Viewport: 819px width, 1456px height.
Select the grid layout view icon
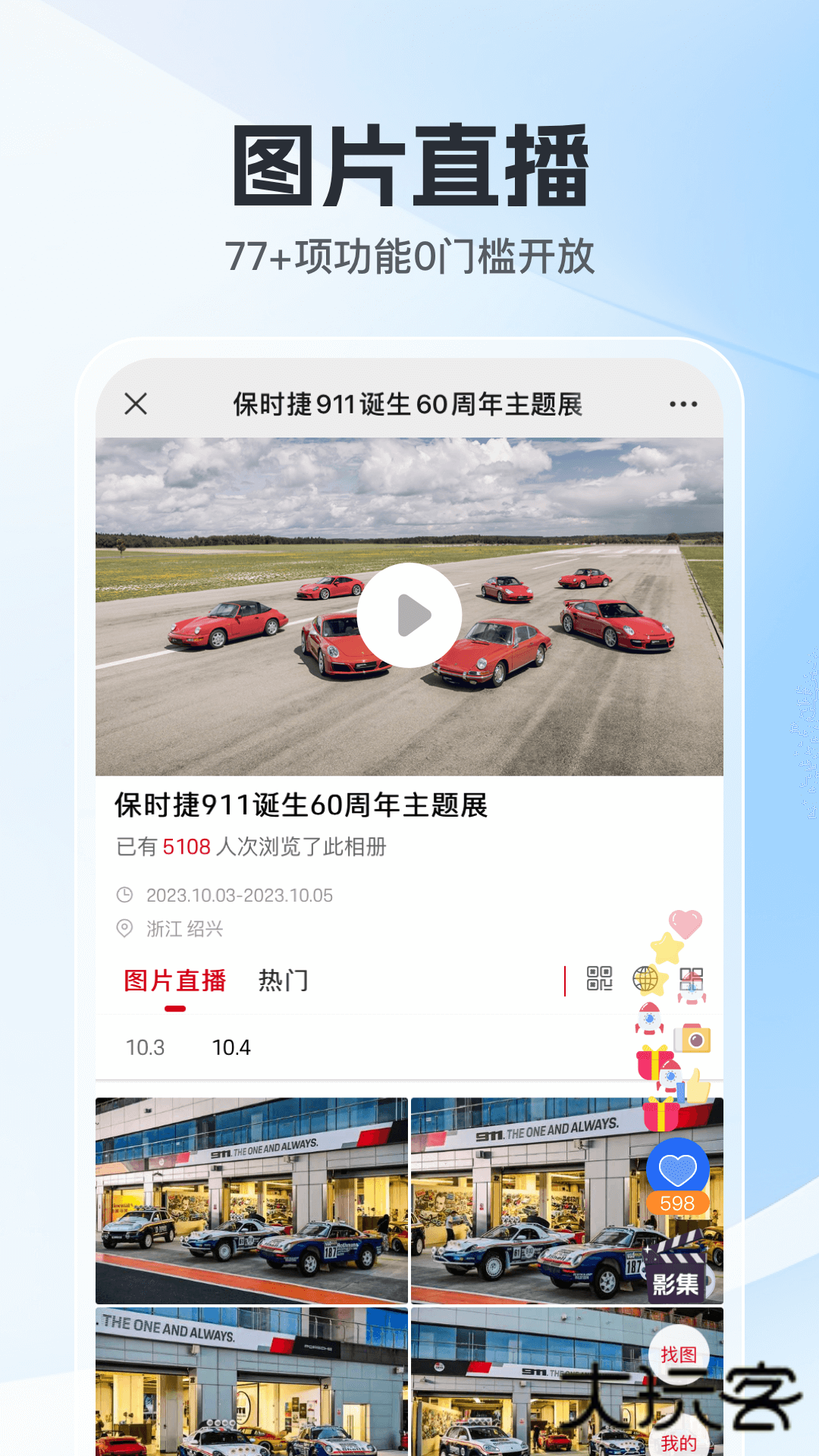(691, 980)
